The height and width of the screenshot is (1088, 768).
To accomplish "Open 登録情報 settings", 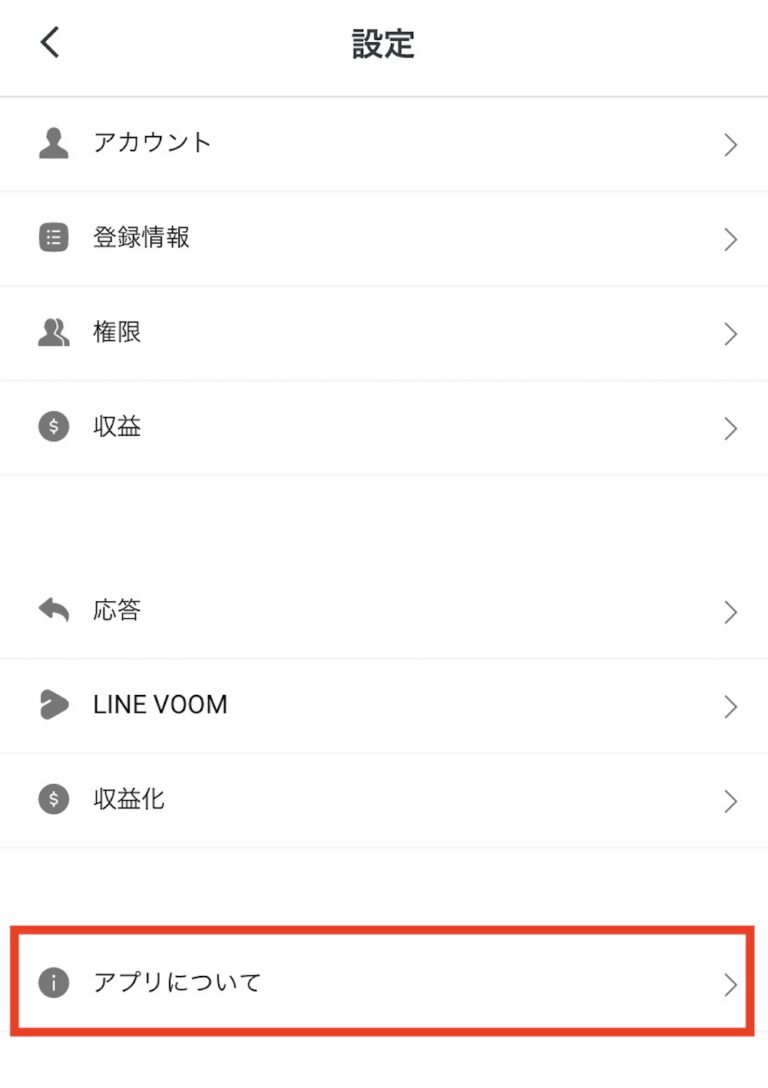I will click(x=384, y=238).
